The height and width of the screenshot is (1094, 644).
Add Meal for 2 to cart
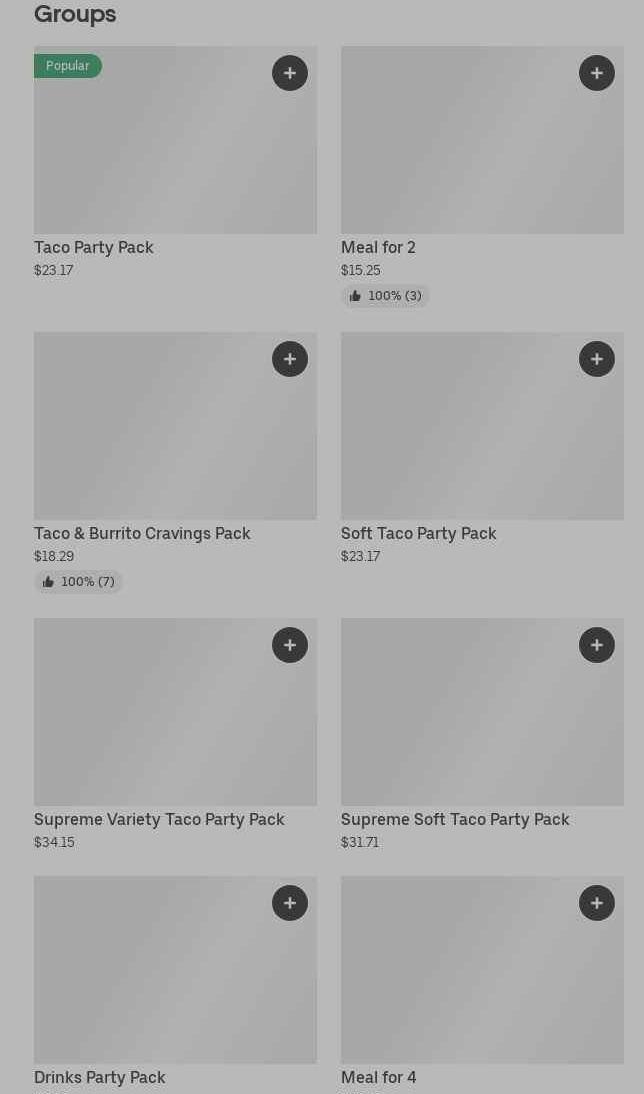597,73
